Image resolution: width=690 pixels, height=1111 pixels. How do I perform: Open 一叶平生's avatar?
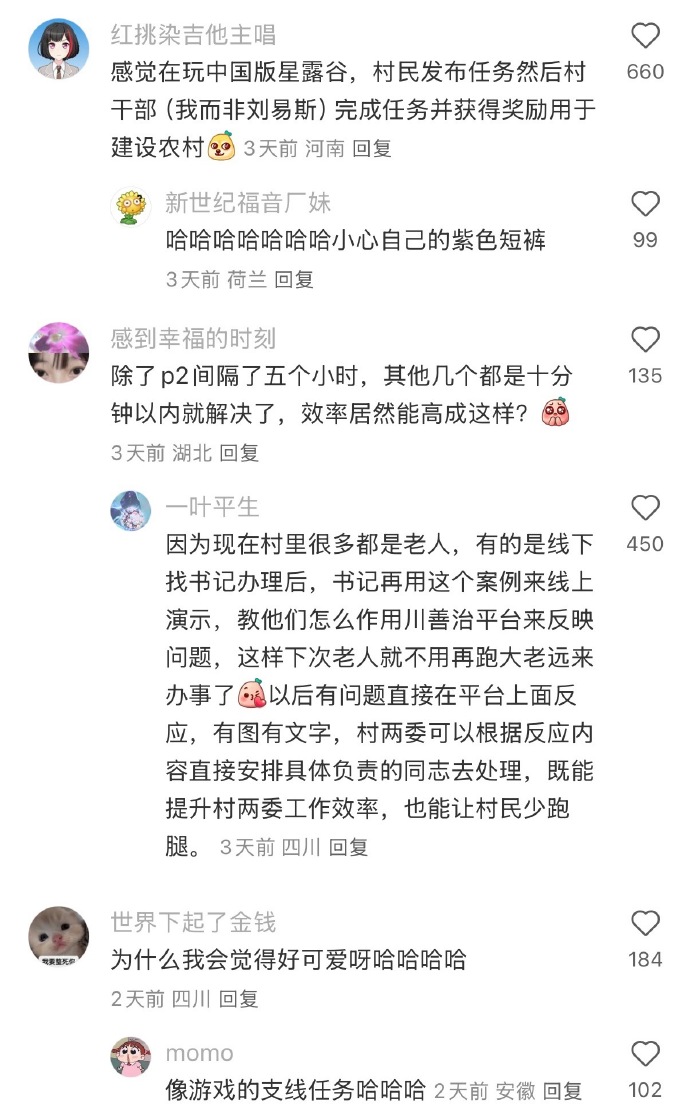coord(131,511)
